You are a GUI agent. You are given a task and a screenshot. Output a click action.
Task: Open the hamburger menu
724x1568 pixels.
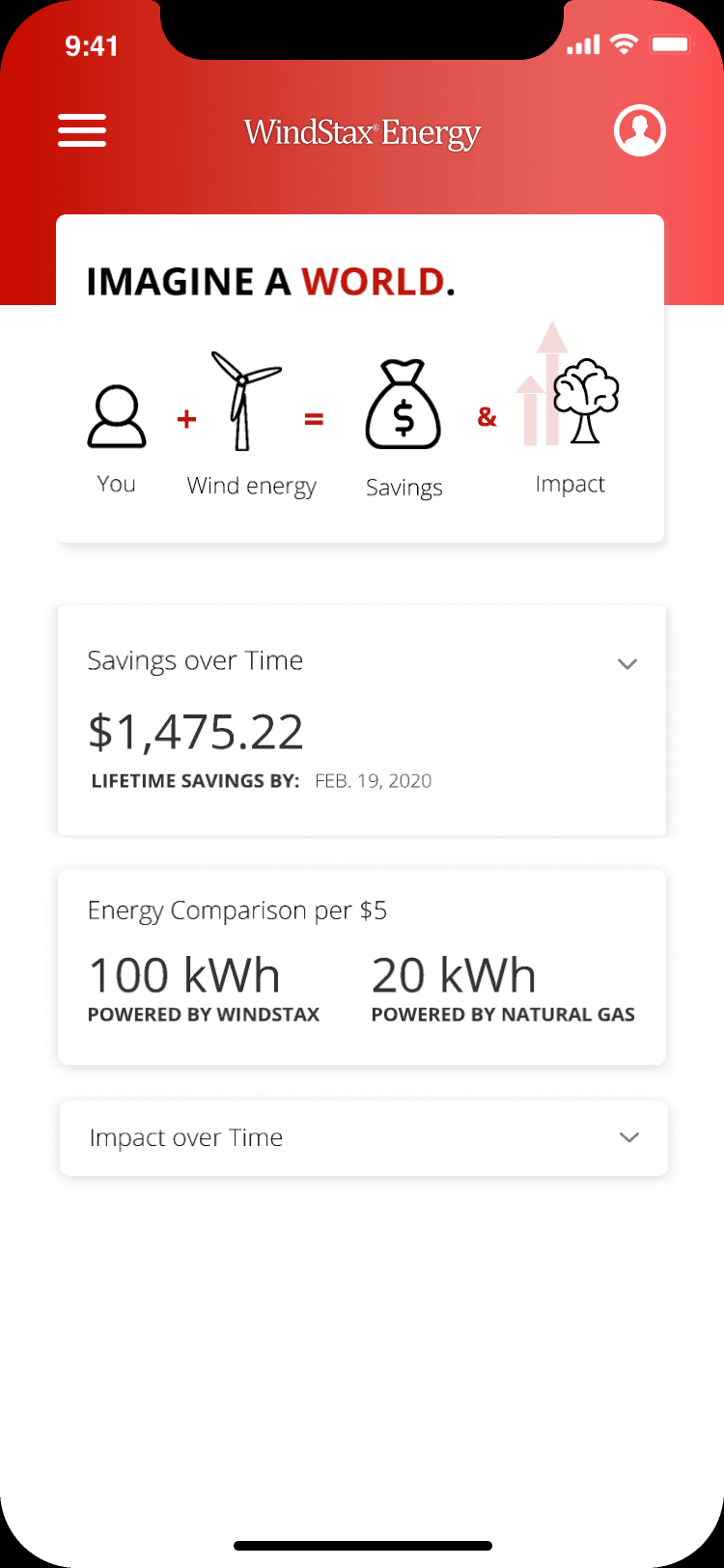pyautogui.click(x=82, y=130)
